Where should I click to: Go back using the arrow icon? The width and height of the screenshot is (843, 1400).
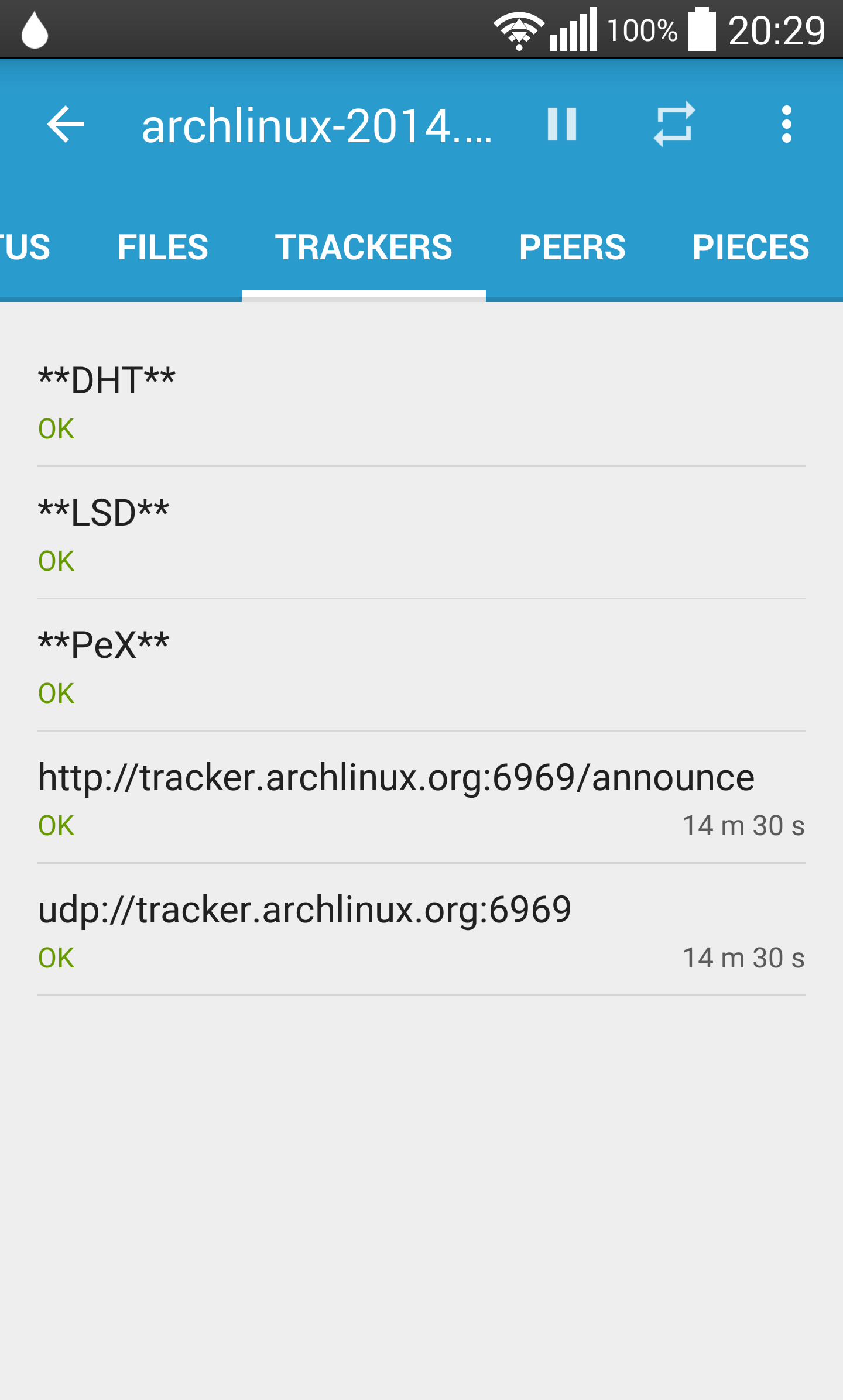tap(66, 124)
